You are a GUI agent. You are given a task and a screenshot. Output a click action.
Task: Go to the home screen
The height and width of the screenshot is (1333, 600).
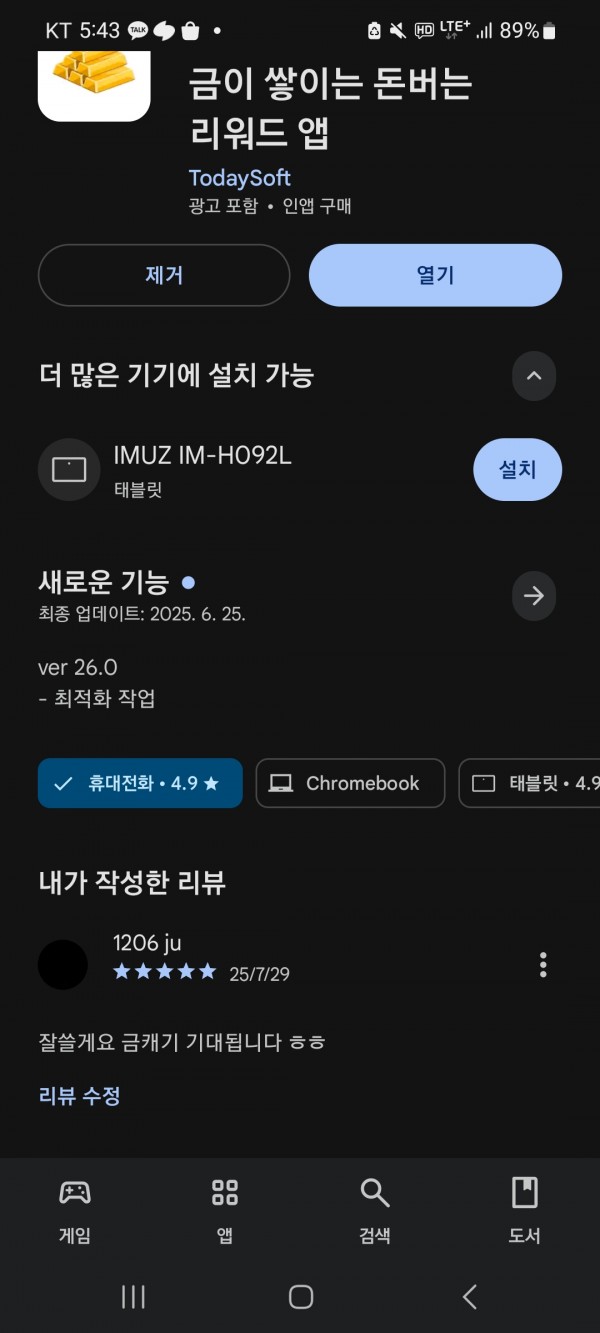click(301, 1297)
